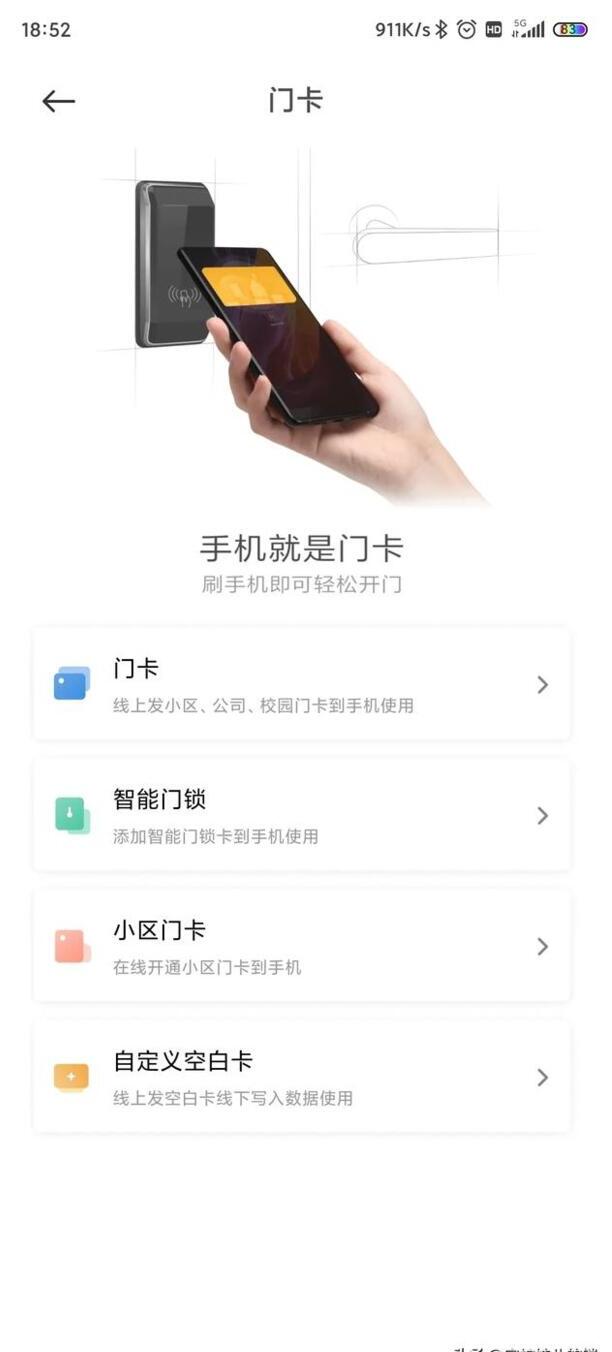Open the 门卡 row
This screenshot has width=612, height=1352.
302,685
